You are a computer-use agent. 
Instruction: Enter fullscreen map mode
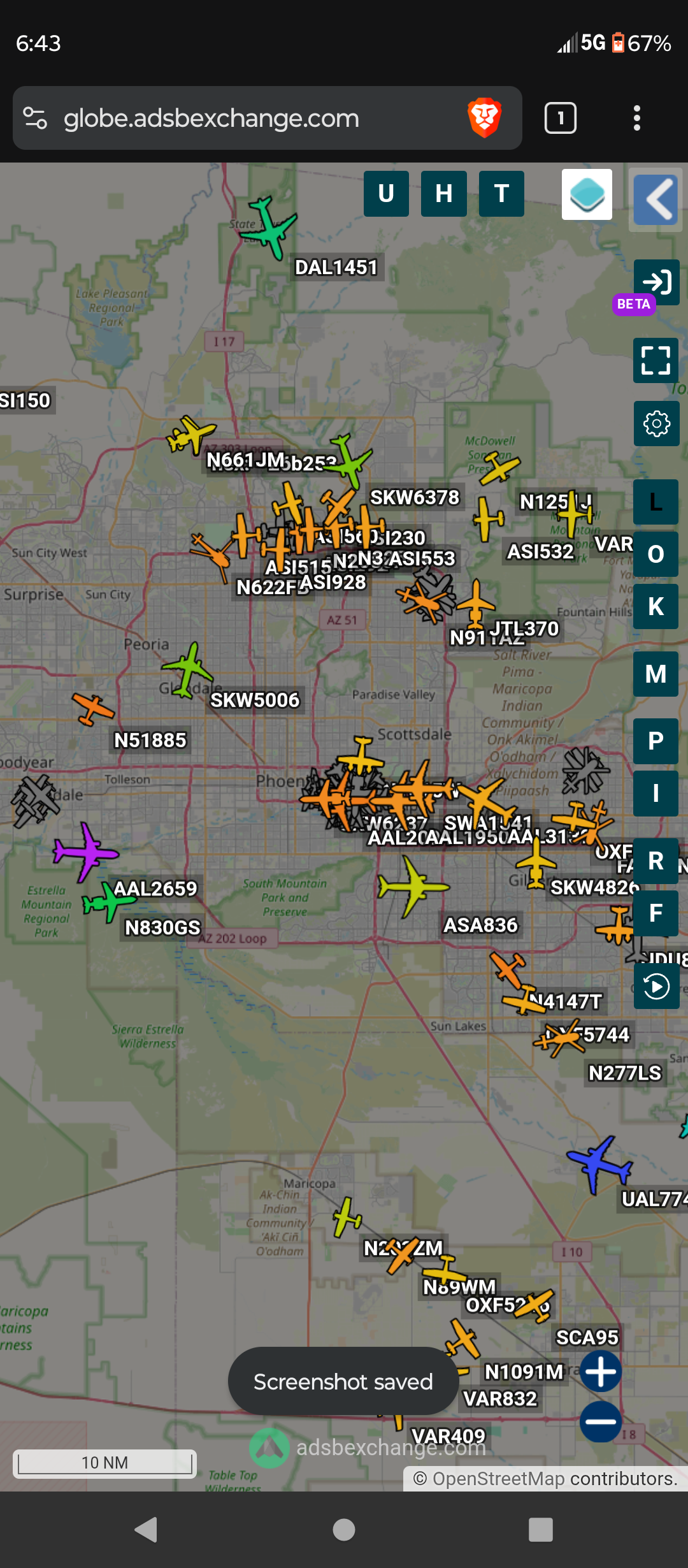coord(656,360)
